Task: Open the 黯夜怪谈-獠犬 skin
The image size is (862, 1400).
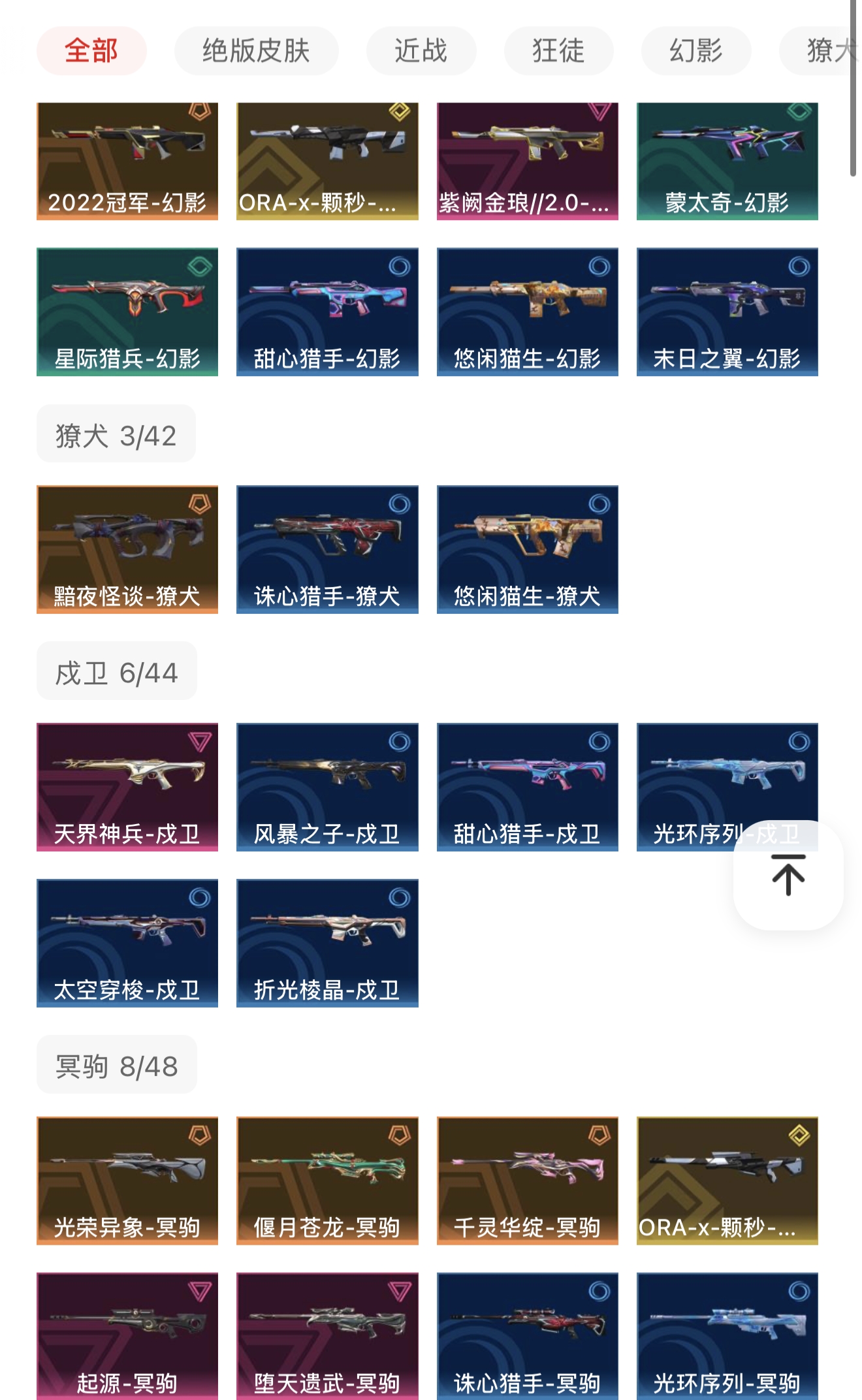Action: point(127,549)
